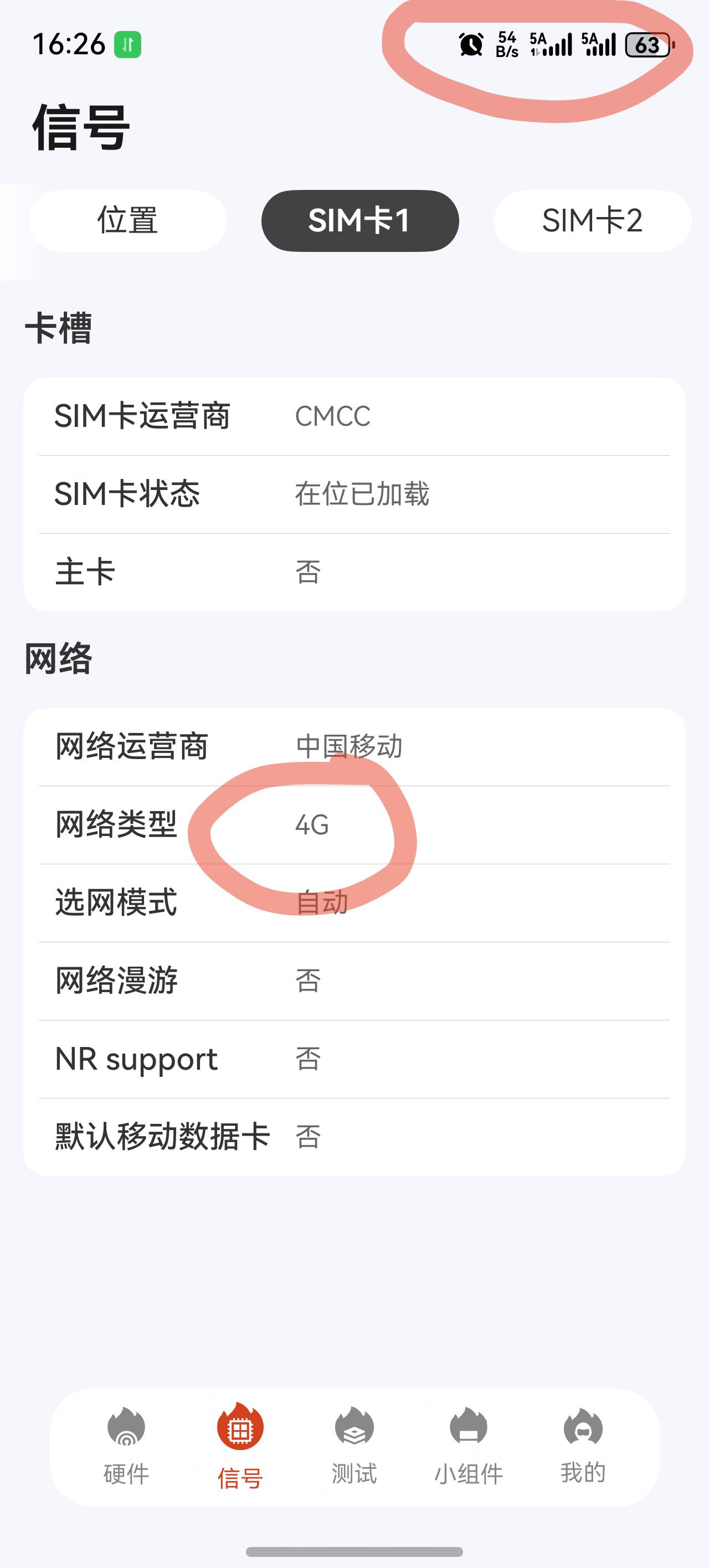Go to the 测试 tab
The height and width of the screenshot is (1568, 709).
[x=354, y=1446]
